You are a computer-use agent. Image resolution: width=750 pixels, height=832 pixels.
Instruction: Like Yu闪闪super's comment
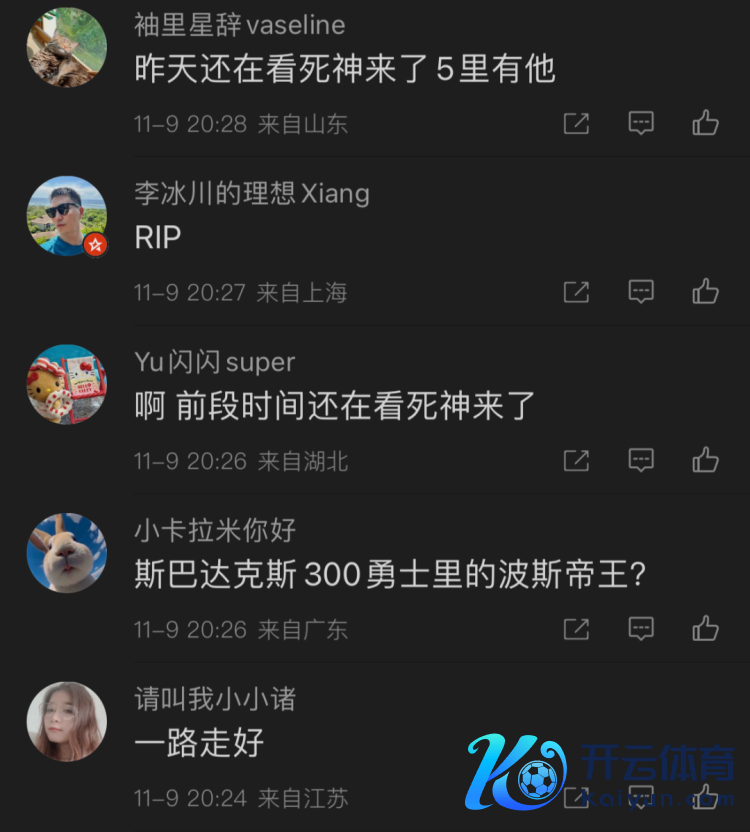(x=705, y=460)
